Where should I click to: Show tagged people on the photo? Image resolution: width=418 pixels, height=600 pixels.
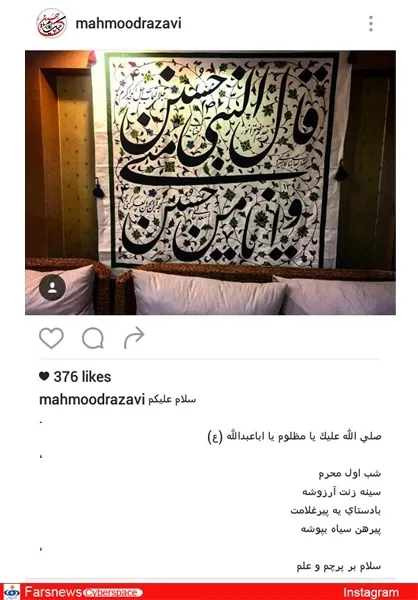point(52,287)
